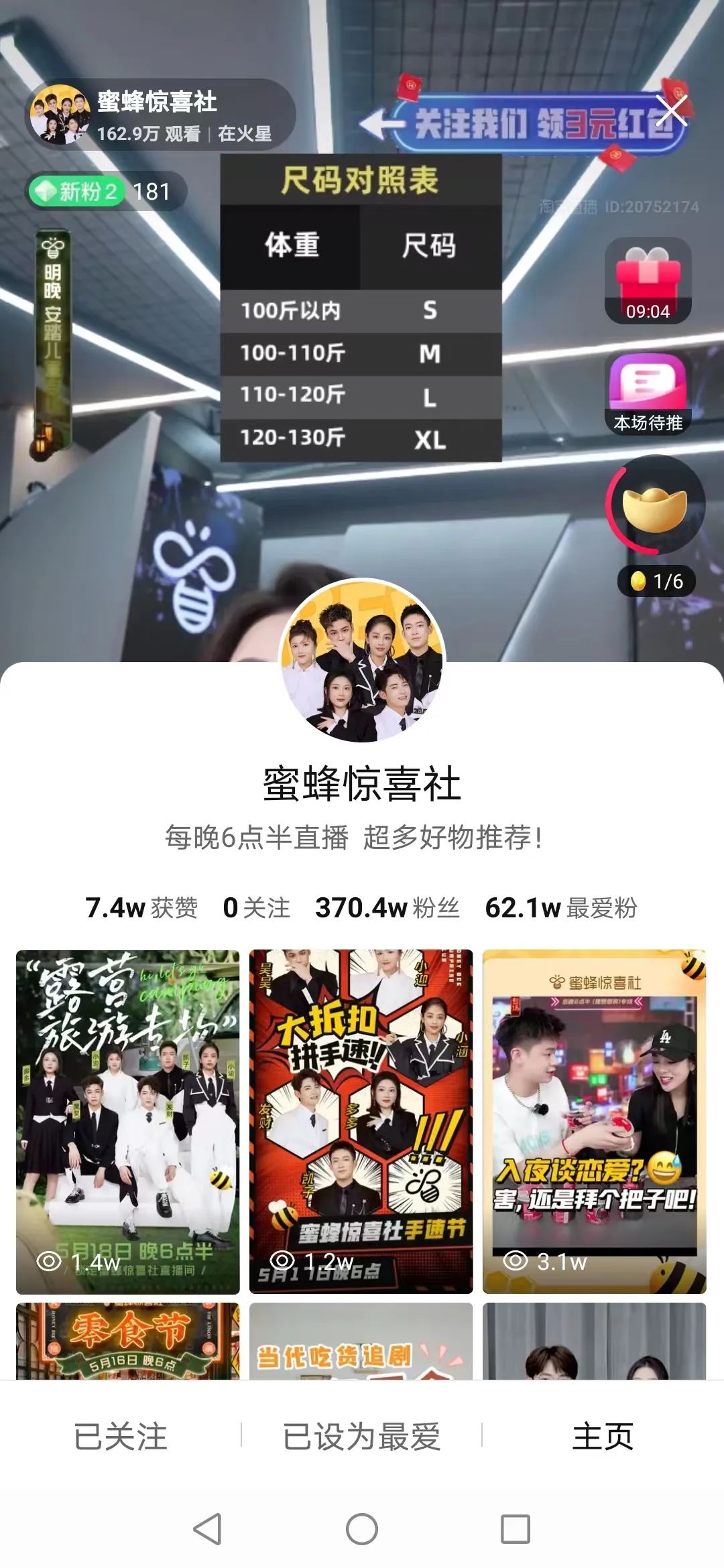Screen dimensions: 724x1568
Task: Return to the phone home screen
Action: tap(362, 1528)
